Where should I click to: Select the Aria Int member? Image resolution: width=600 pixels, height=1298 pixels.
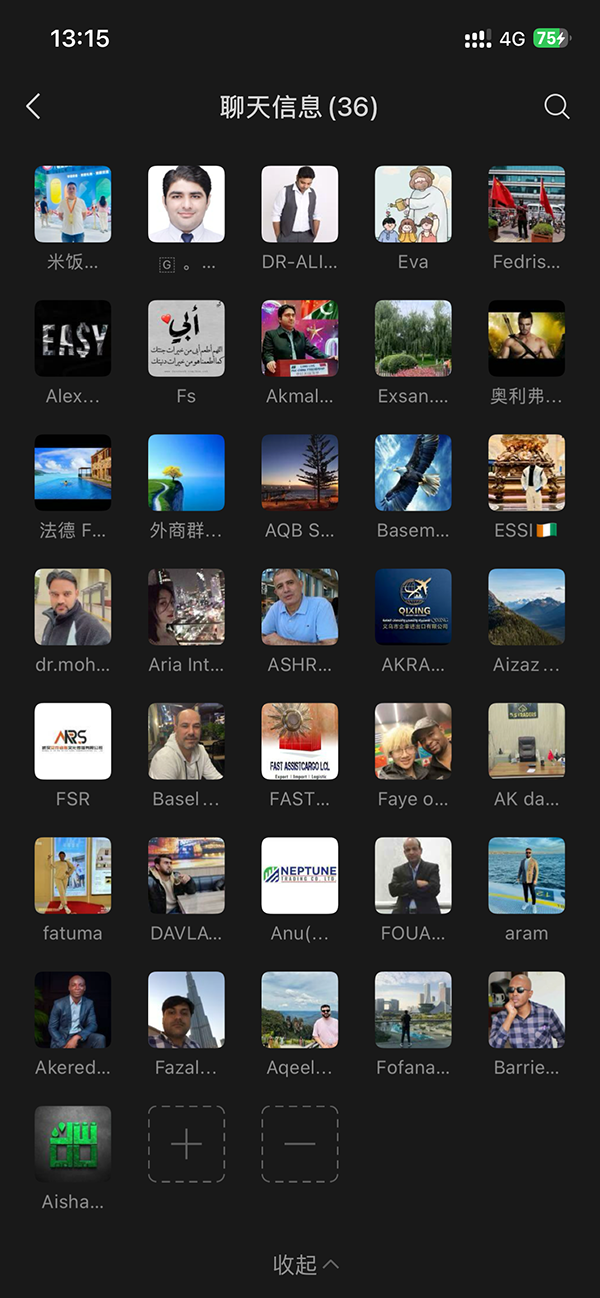click(186, 607)
